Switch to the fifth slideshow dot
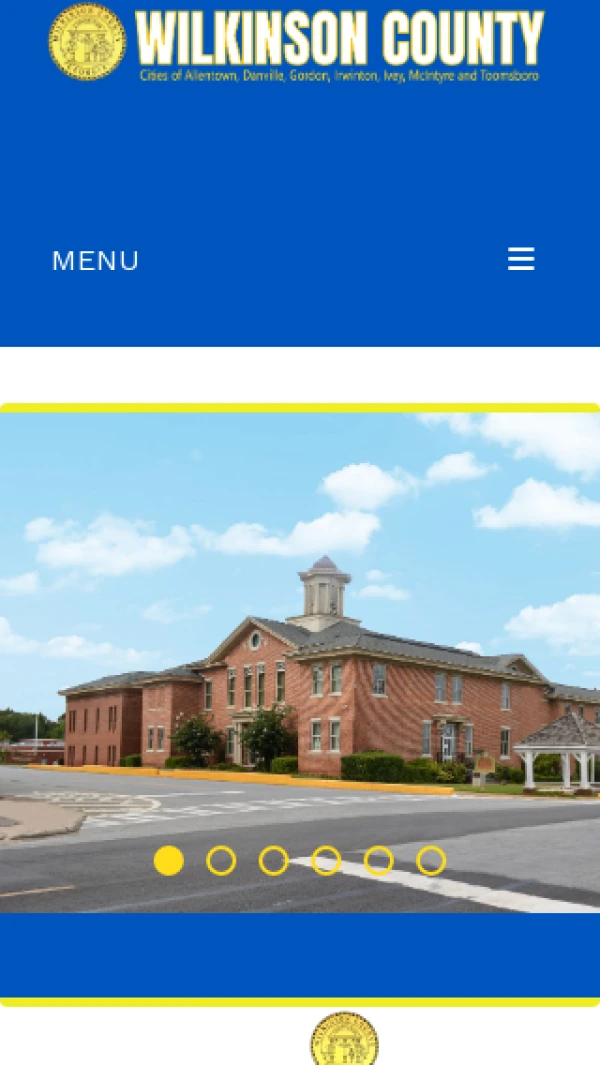 379,861
